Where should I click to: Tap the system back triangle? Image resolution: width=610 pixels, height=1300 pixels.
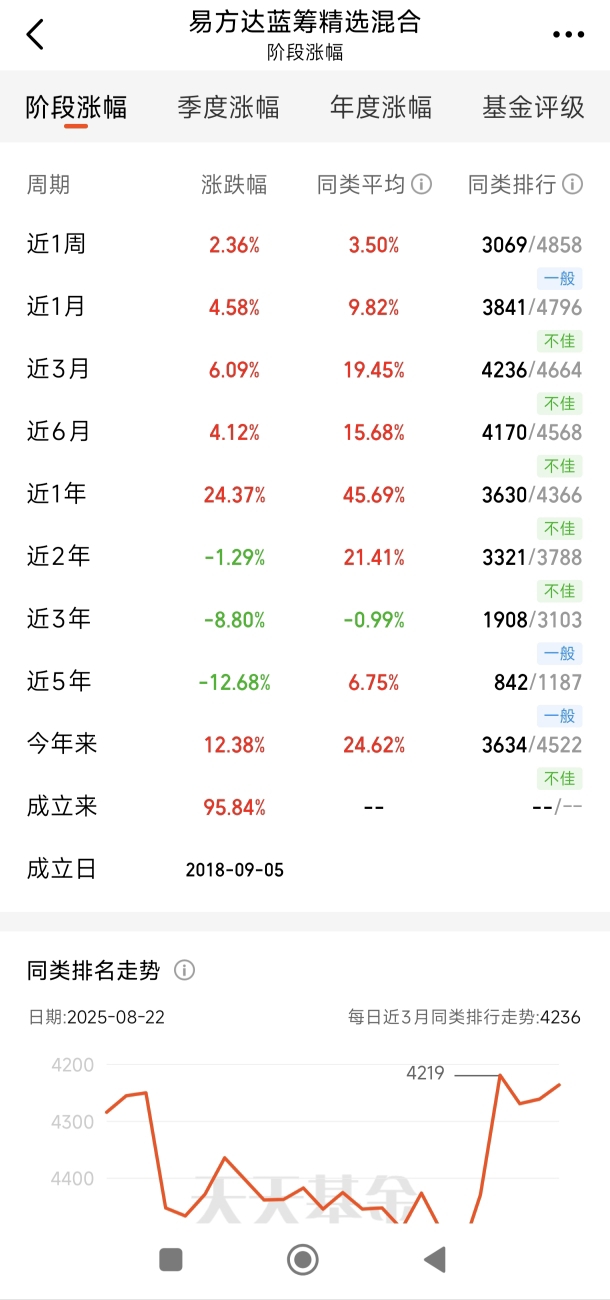click(x=434, y=1259)
